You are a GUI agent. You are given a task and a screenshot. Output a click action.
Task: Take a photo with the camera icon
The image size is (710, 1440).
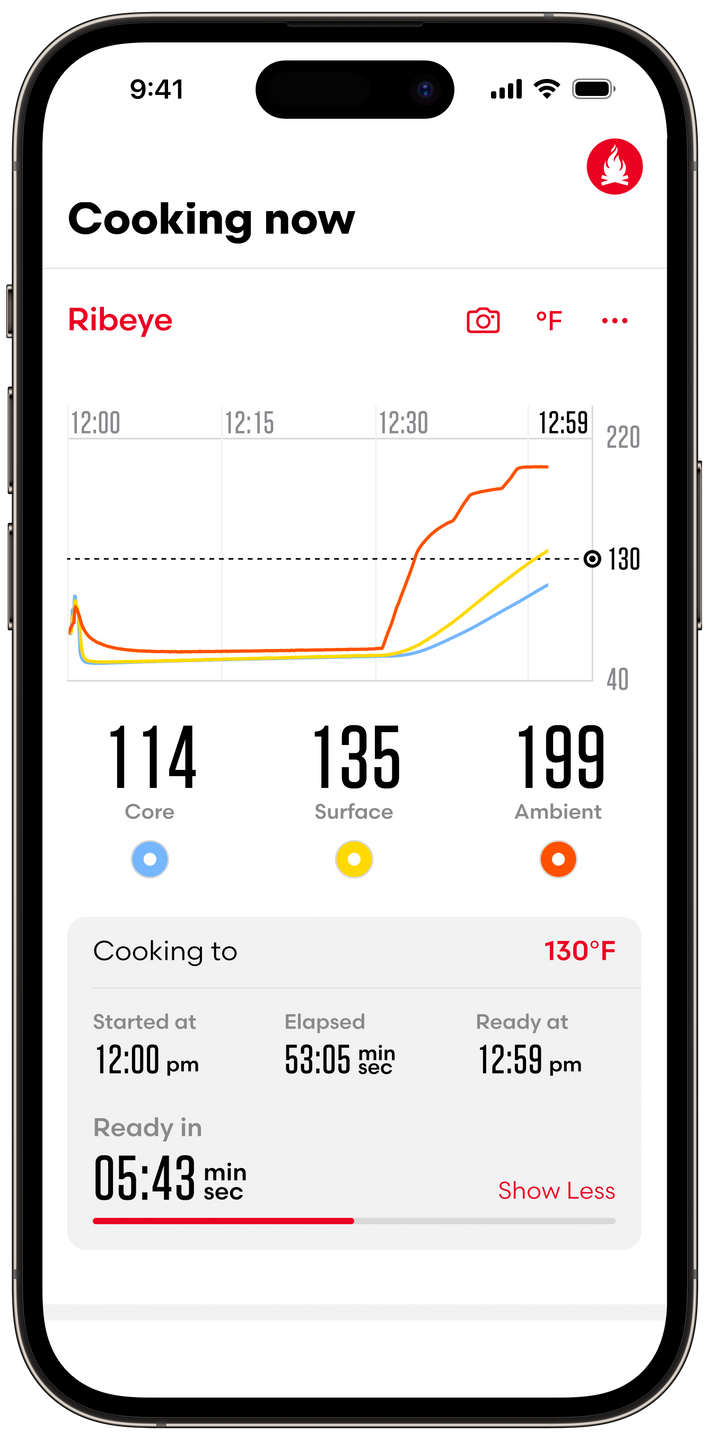tap(483, 320)
